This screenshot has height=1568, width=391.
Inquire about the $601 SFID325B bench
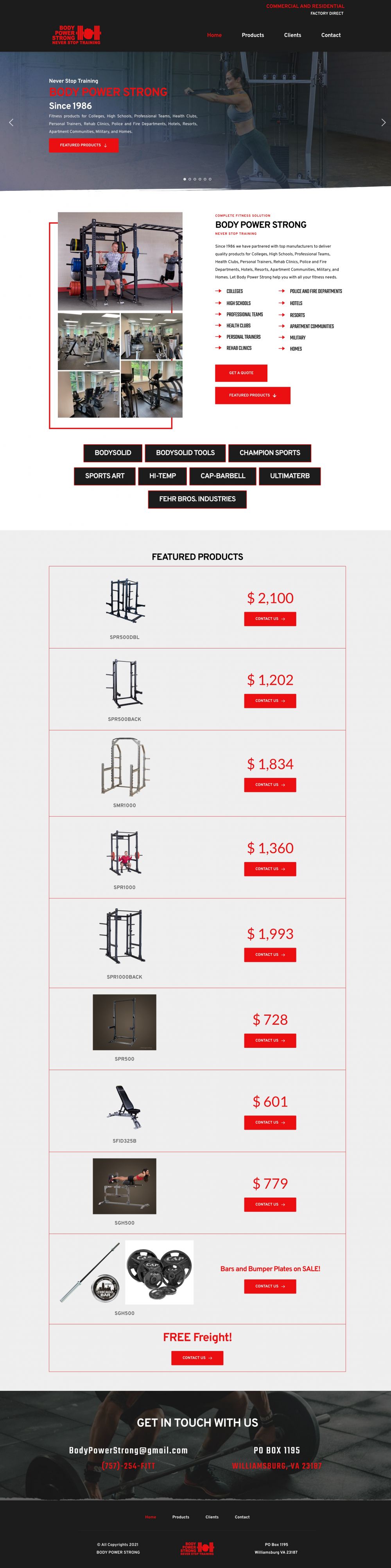(270, 1123)
